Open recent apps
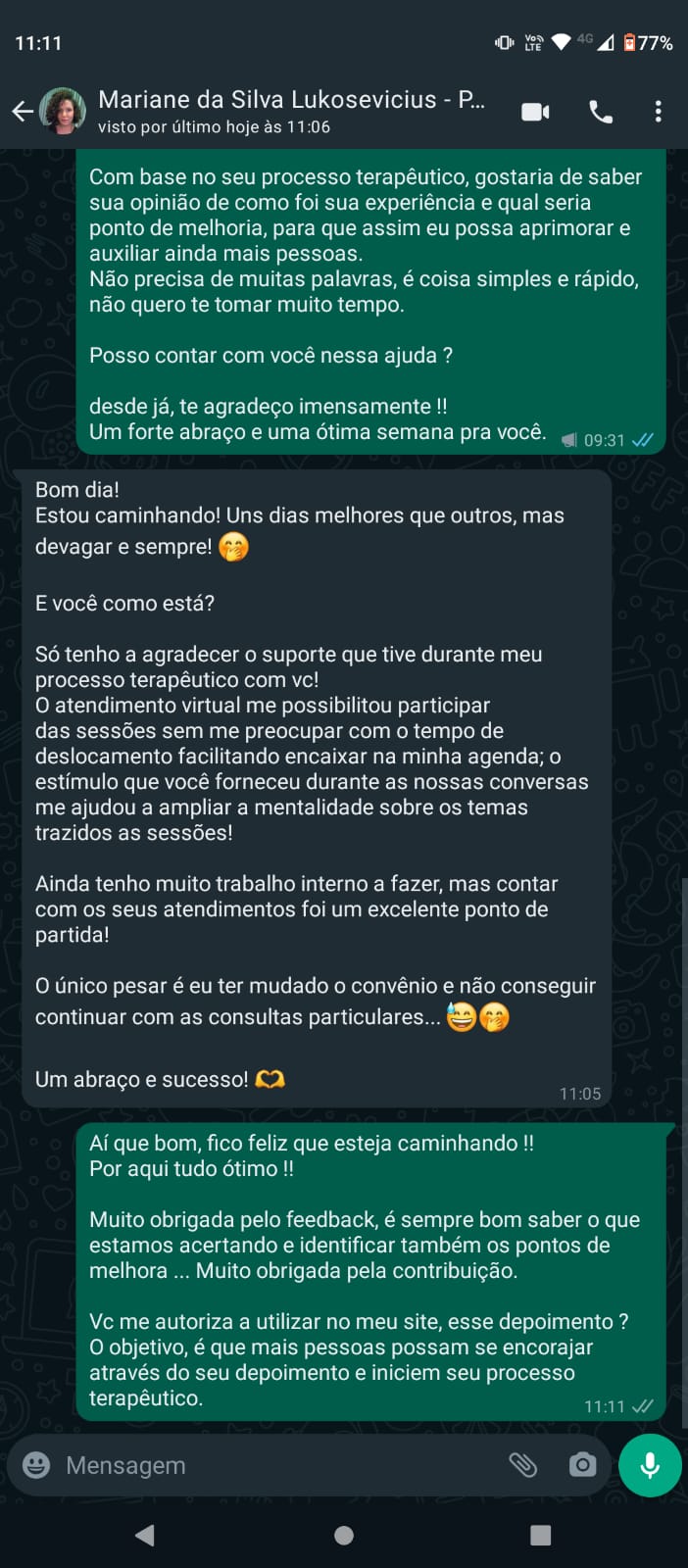Image resolution: width=688 pixels, height=1568 pixels. [x=540, y=1535]
